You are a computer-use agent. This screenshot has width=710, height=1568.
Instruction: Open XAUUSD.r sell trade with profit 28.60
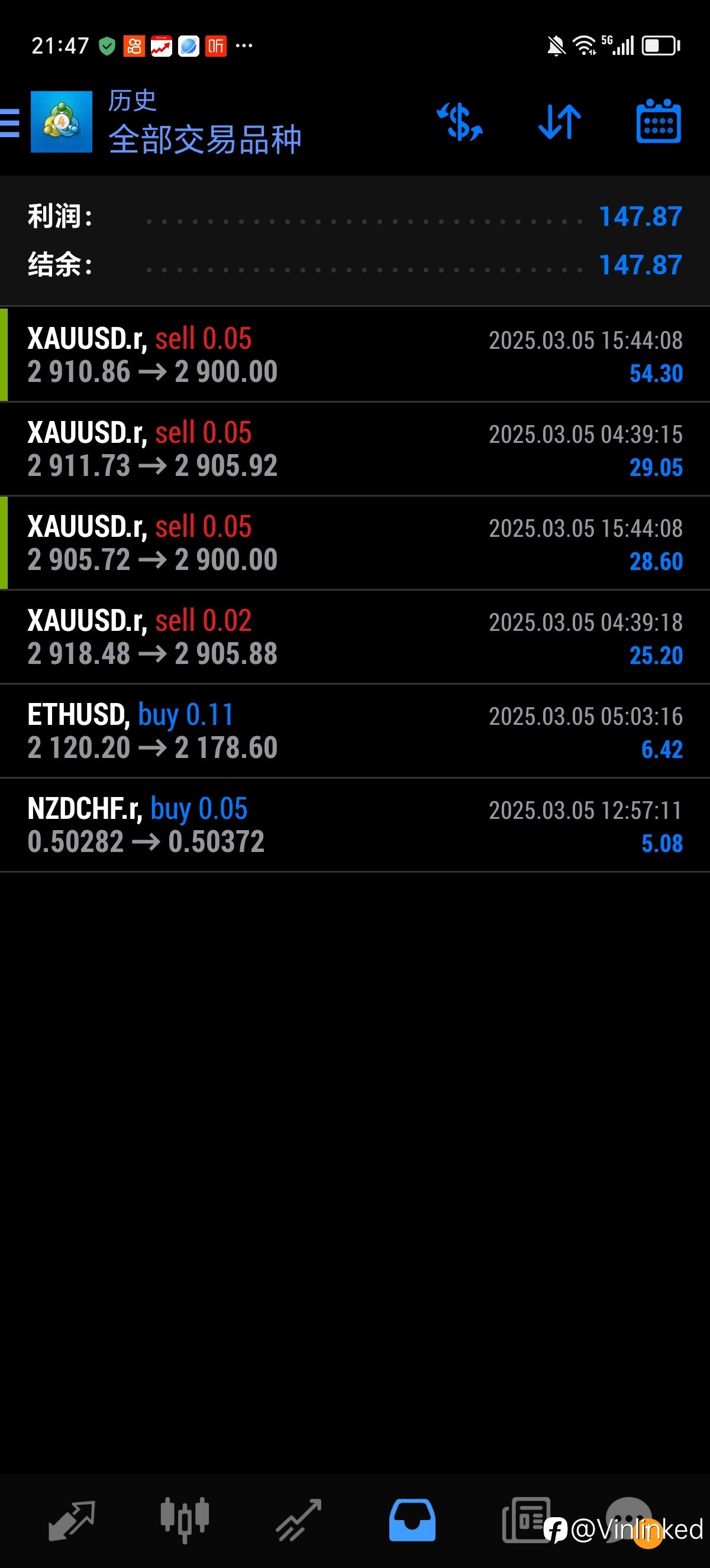(355, 543)
